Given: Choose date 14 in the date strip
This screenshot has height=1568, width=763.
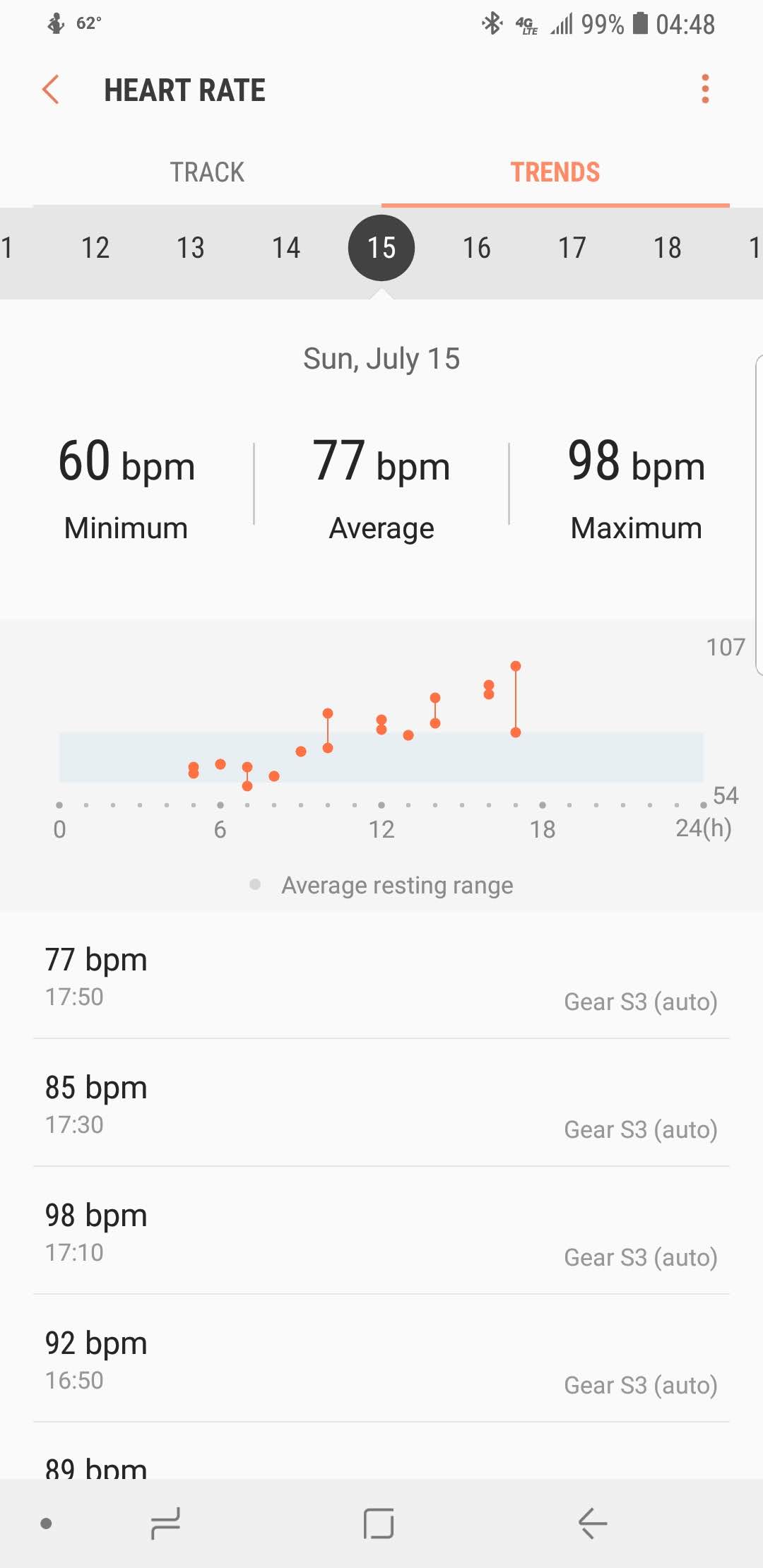Looking at the screenshot, I should click(x=286, y=248).
